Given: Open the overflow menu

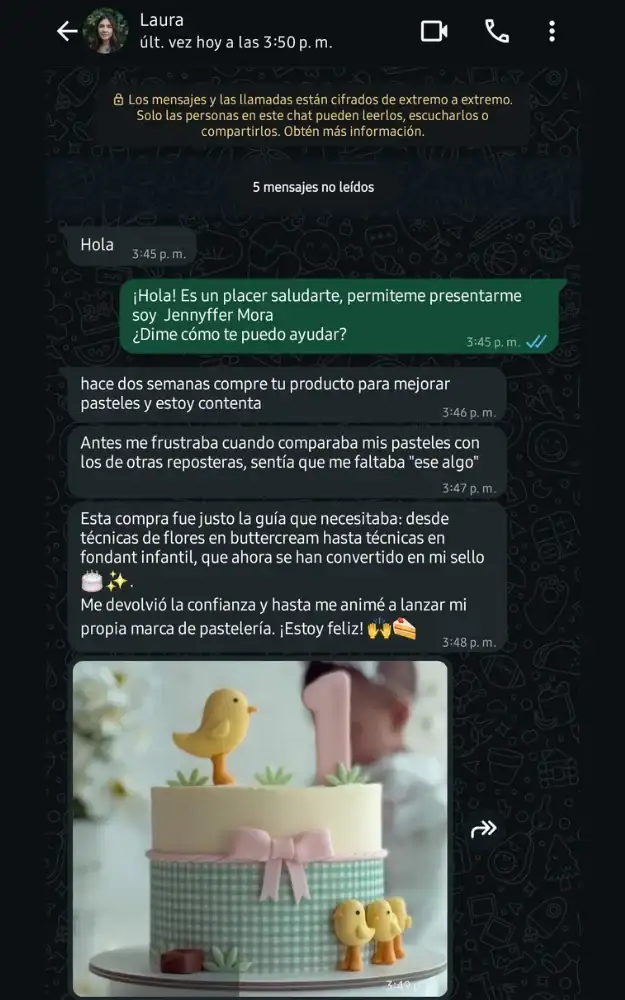Looking at the screenshot, I should 552,31.
